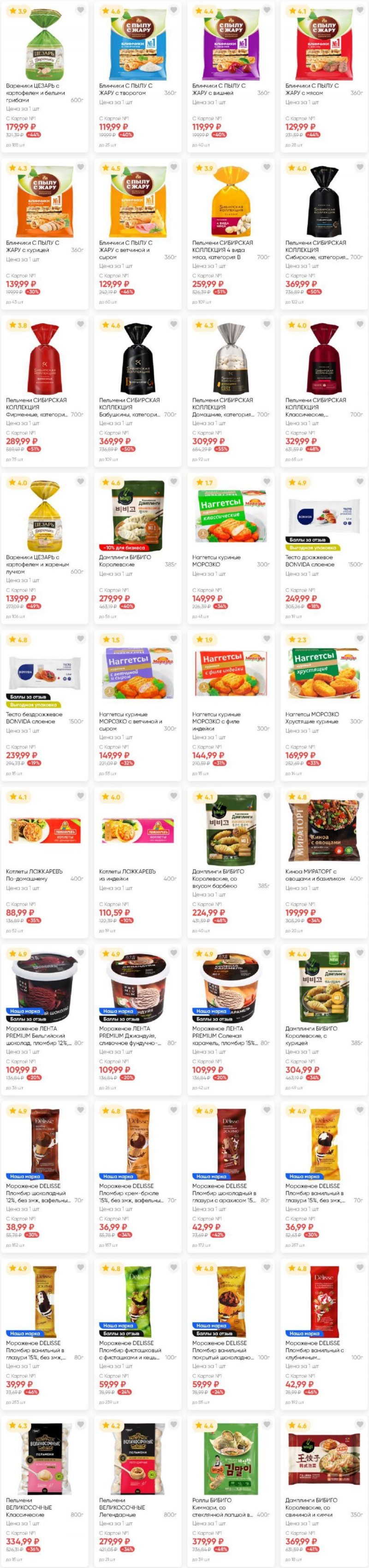
Task: Add Блинчики С ПЫЛУ С ЖАРУ с творогом to favorites
Action: (x=173, y=10)
